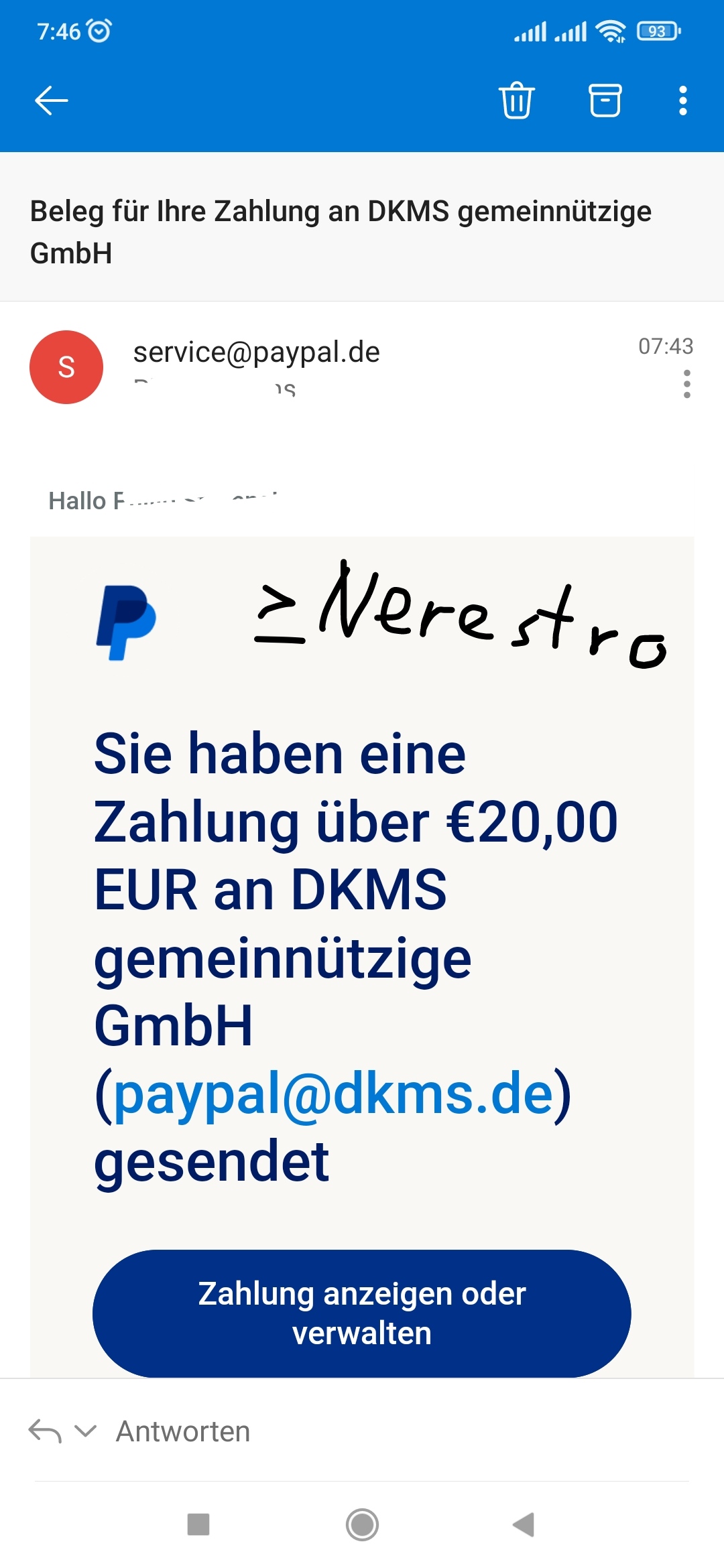The height and width of the screenshot is (1568, 724).
Task: Open the paypal@dkms.de email link
Action: tap(333, 1094)
